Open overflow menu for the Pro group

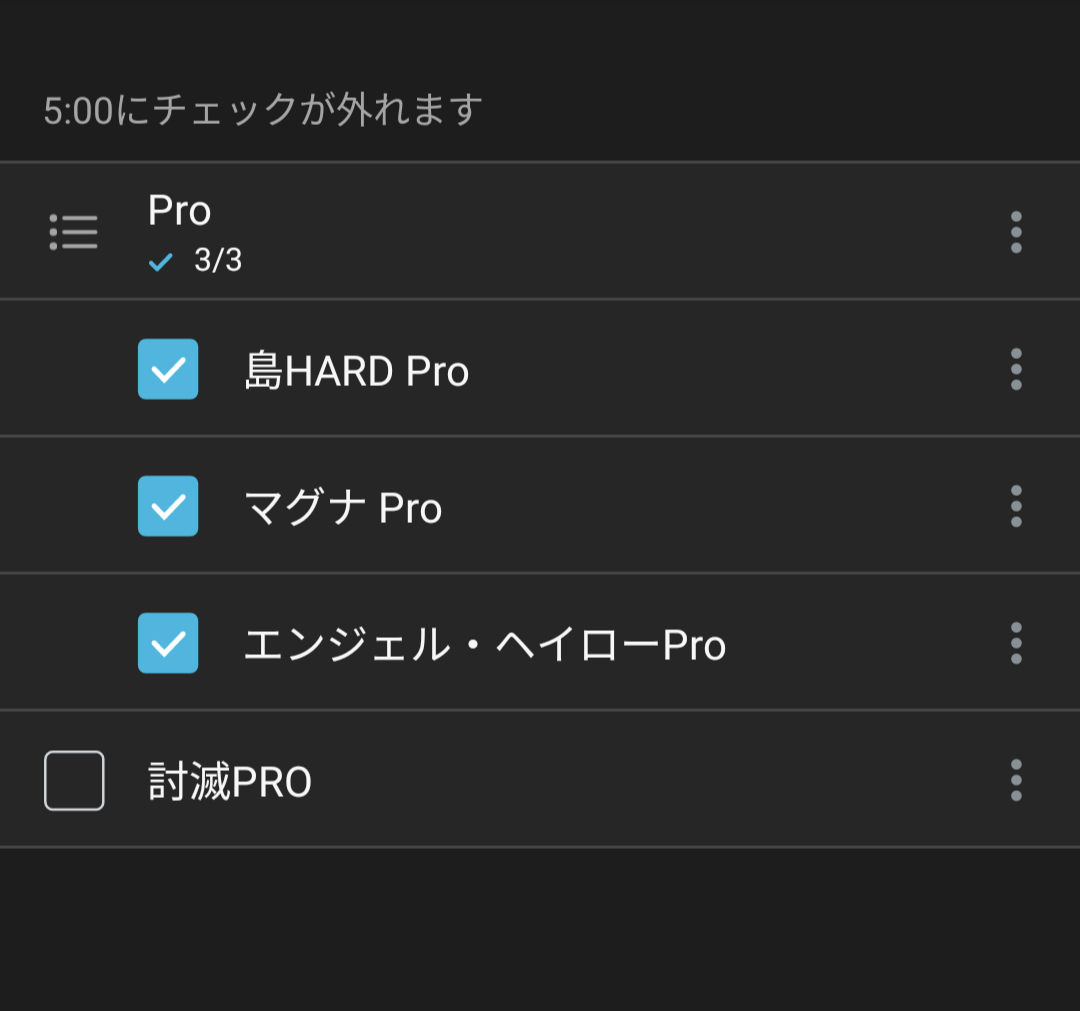coord(1016,232)
